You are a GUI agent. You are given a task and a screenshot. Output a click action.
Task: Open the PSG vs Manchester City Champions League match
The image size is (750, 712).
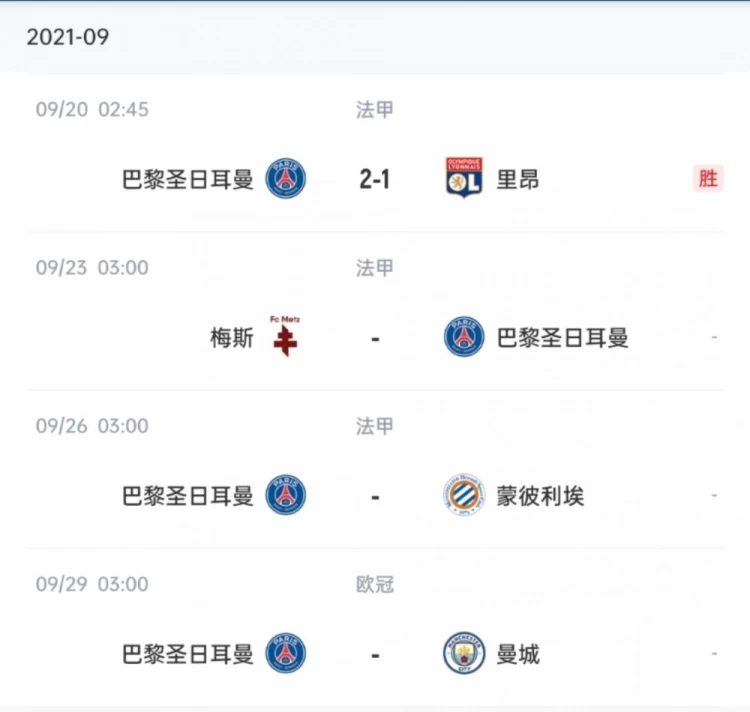(x=375, y=655)
